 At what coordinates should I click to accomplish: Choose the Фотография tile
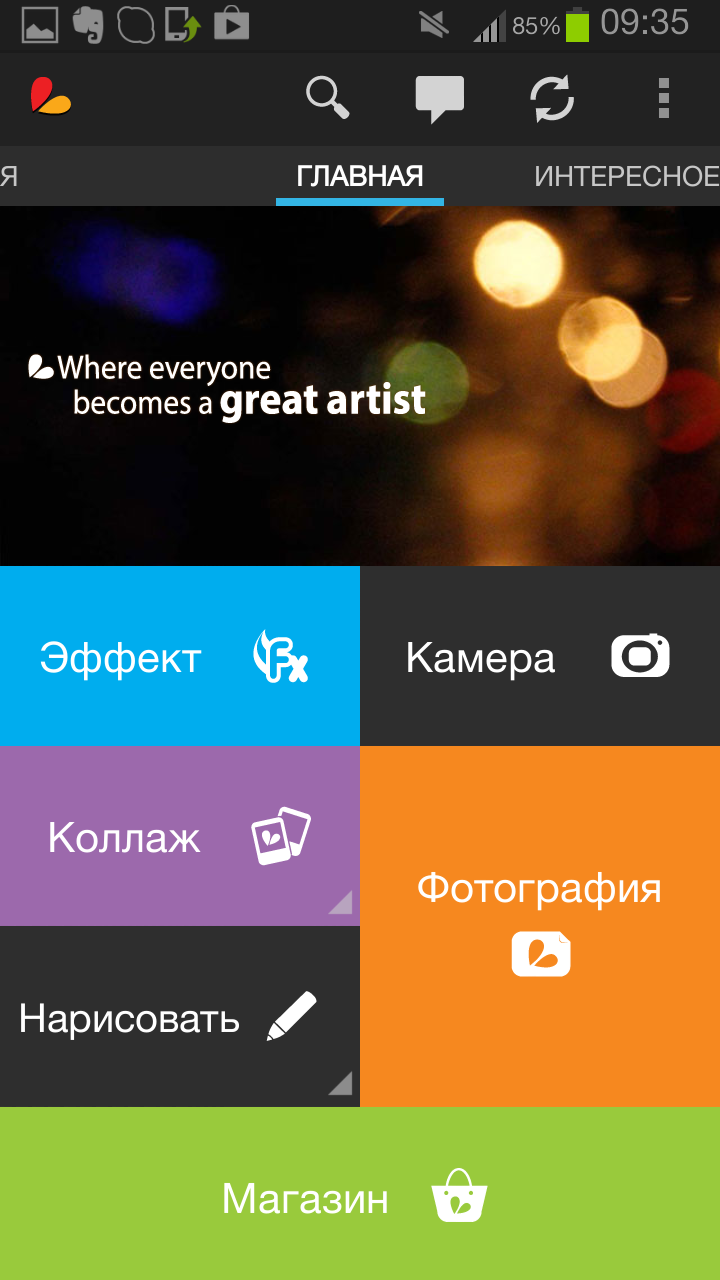[540, 926]
